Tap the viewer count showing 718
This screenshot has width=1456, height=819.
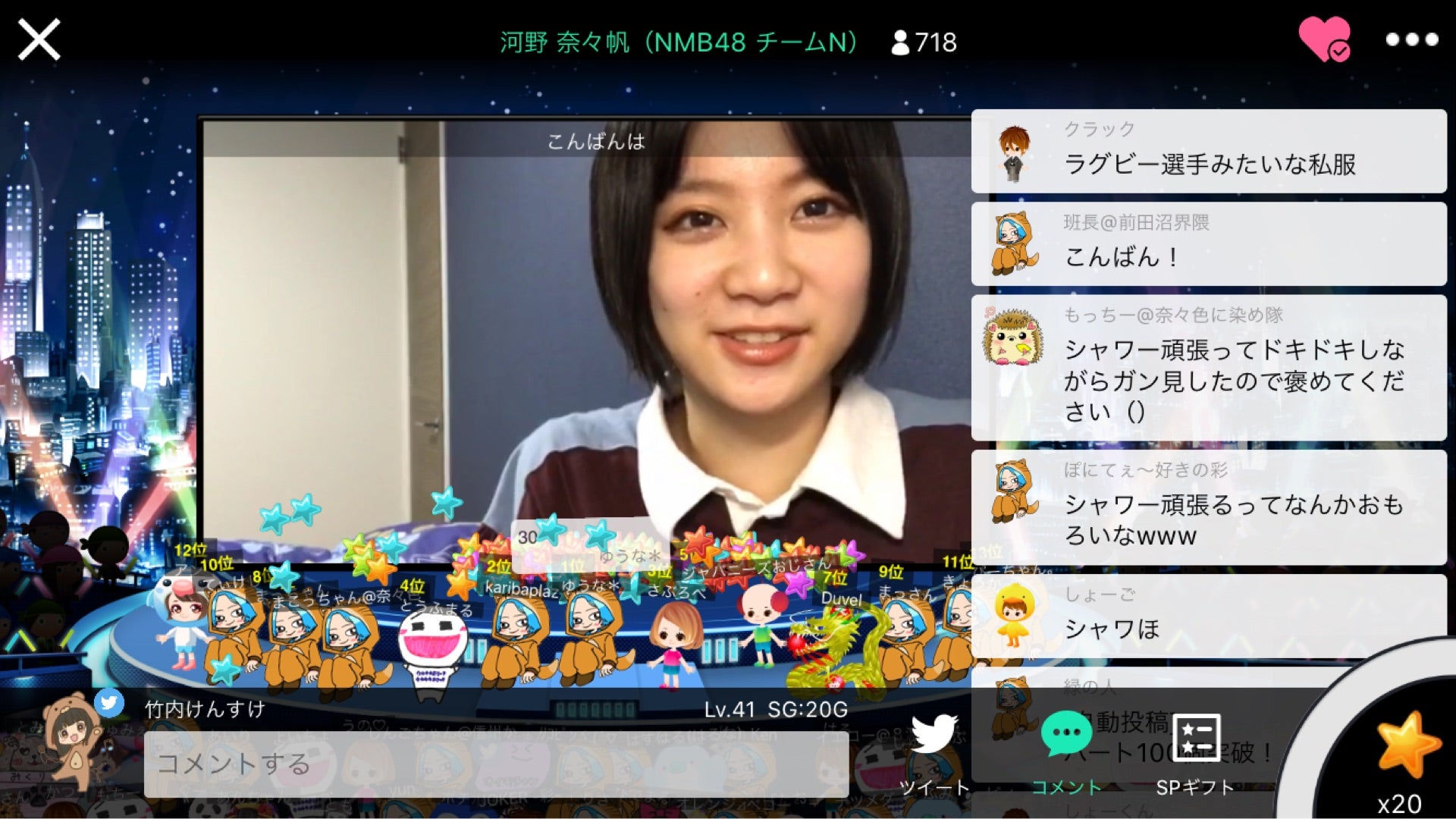(924, 42)
